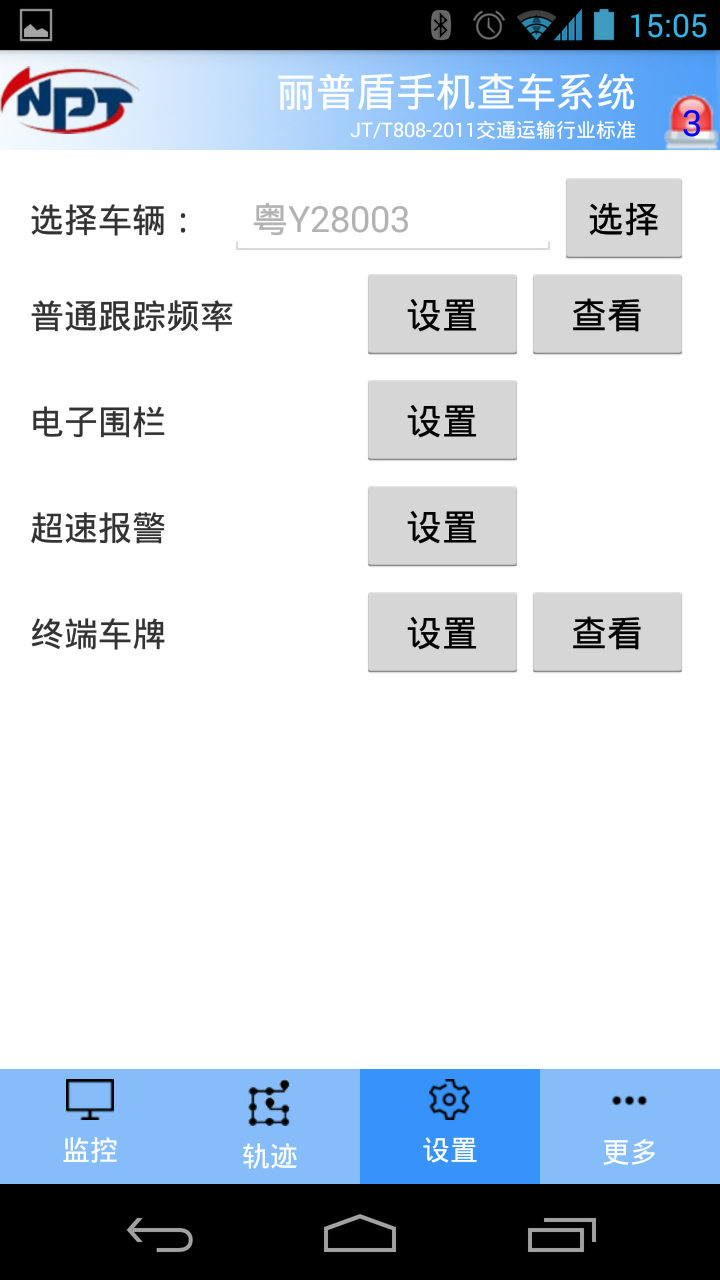The image size is (720, 1280).
Task: Open recent apps from the navigation bar
Action: pos(561,1235)
